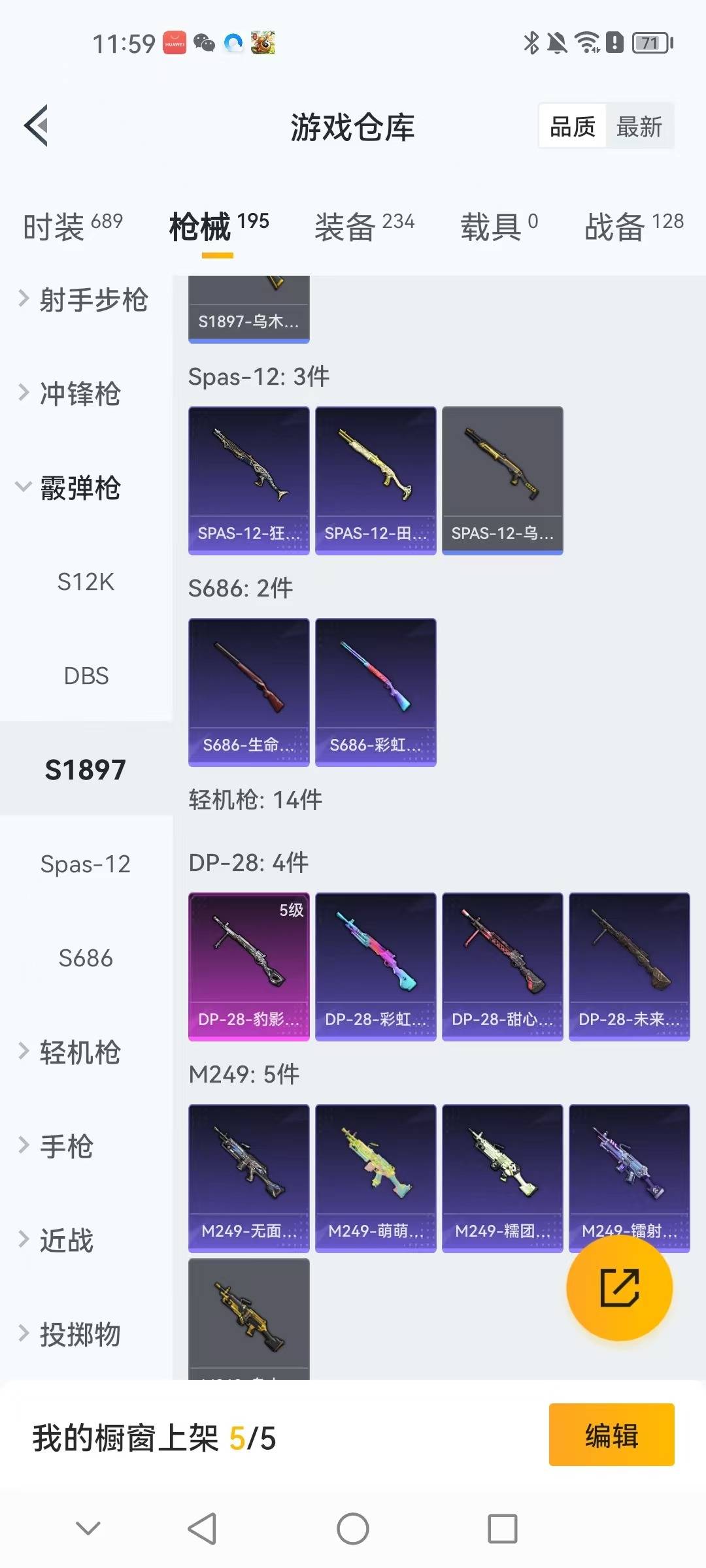Select the DP-28-豹影 5级 skin

coord(249,966)
